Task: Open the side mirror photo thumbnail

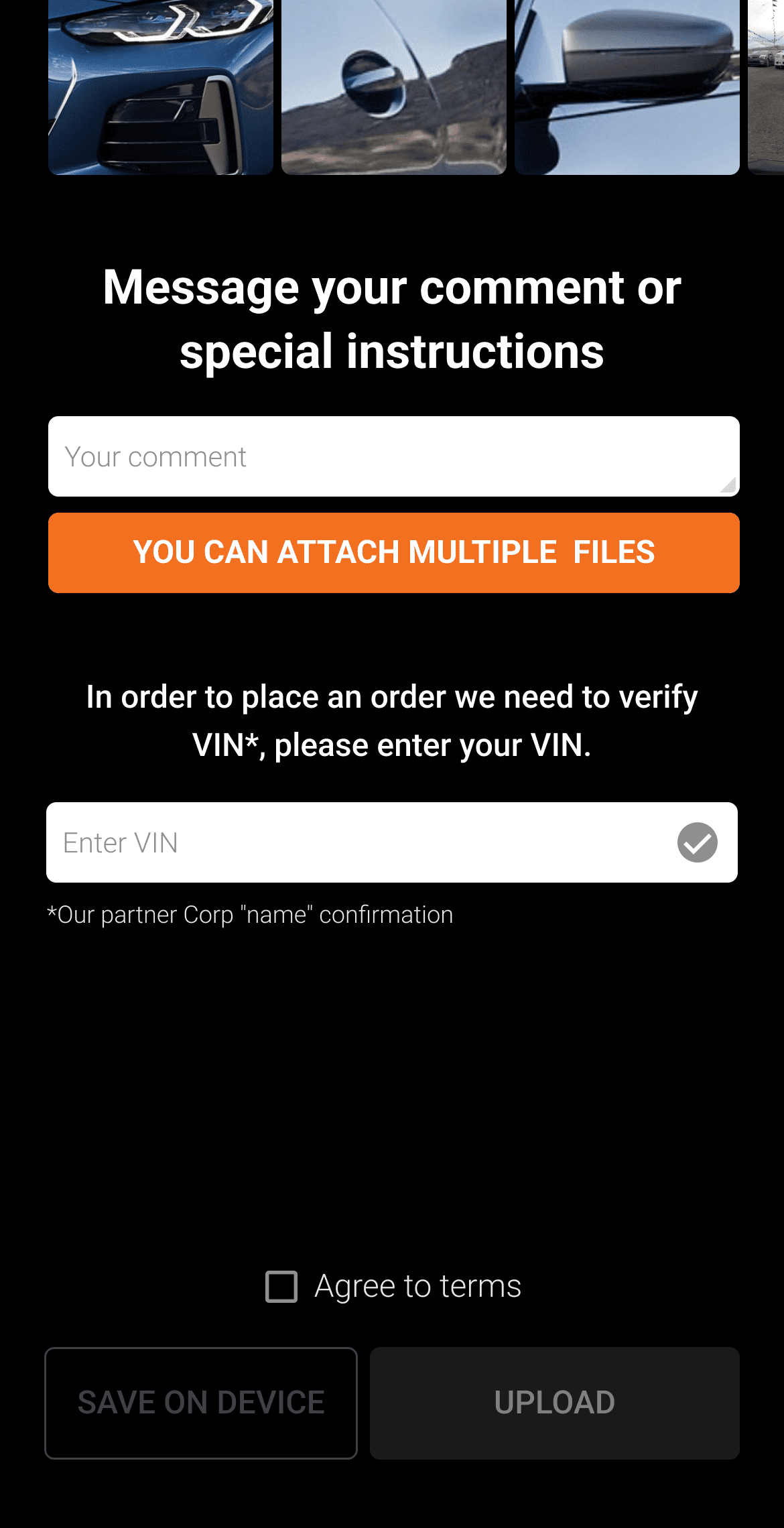Action: (627, 87)
